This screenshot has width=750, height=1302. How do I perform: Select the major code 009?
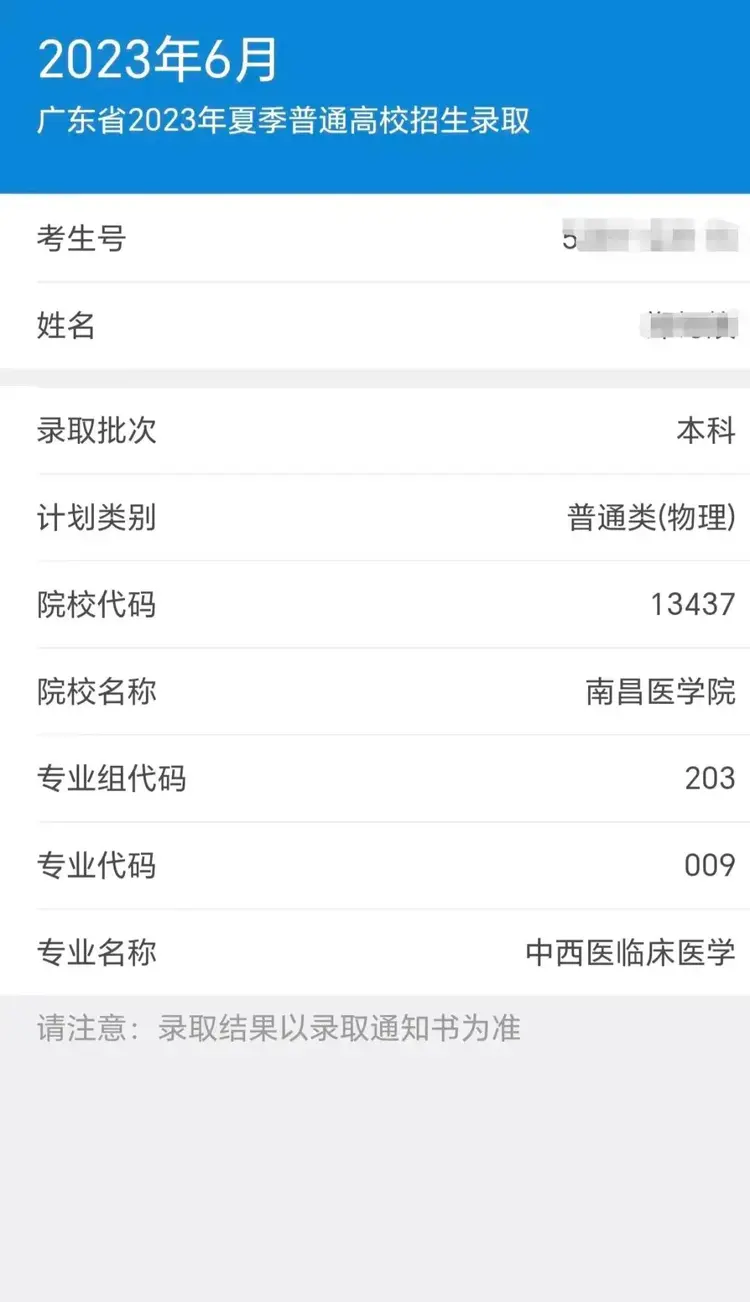[706, 865]
